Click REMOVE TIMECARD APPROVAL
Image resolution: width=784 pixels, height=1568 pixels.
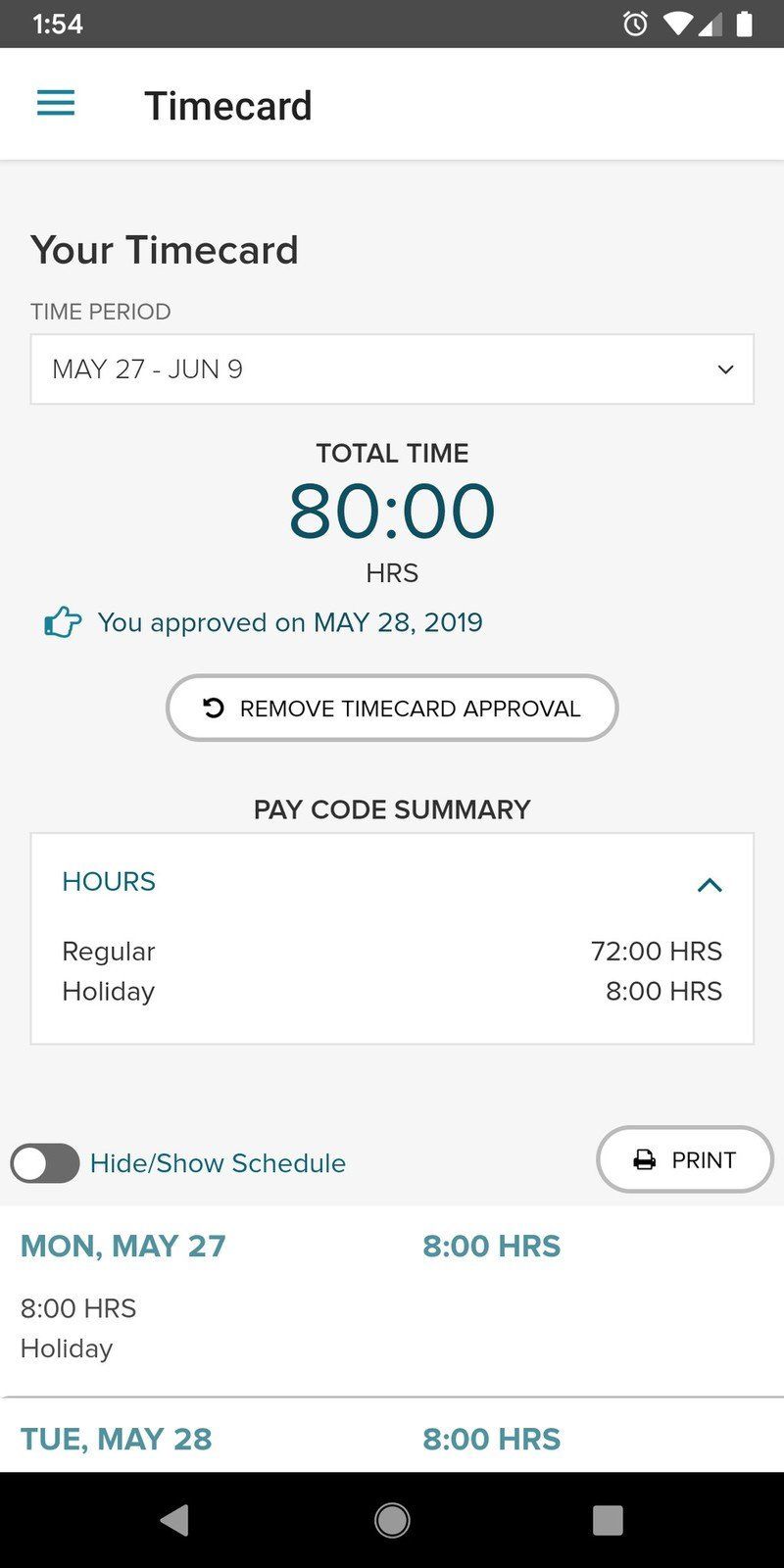click(x=392, y=708)
